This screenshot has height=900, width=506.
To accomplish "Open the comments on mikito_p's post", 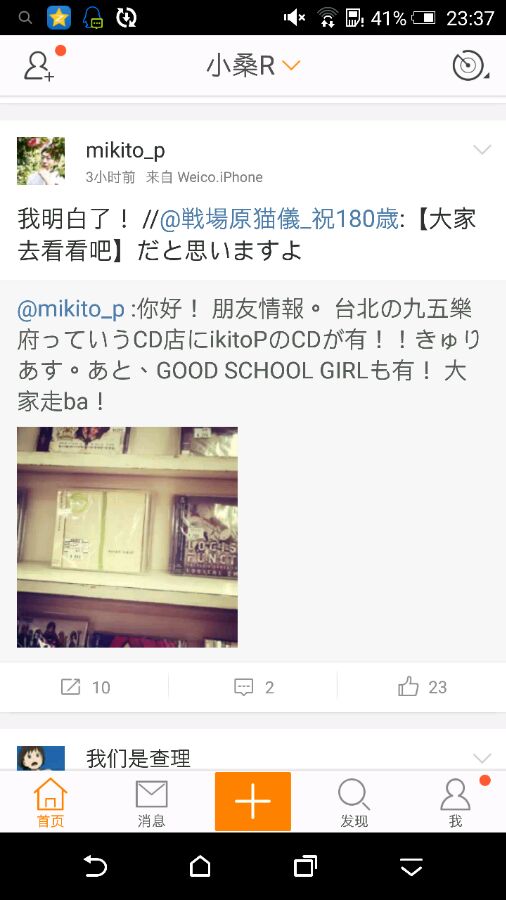I will (254, 687).
